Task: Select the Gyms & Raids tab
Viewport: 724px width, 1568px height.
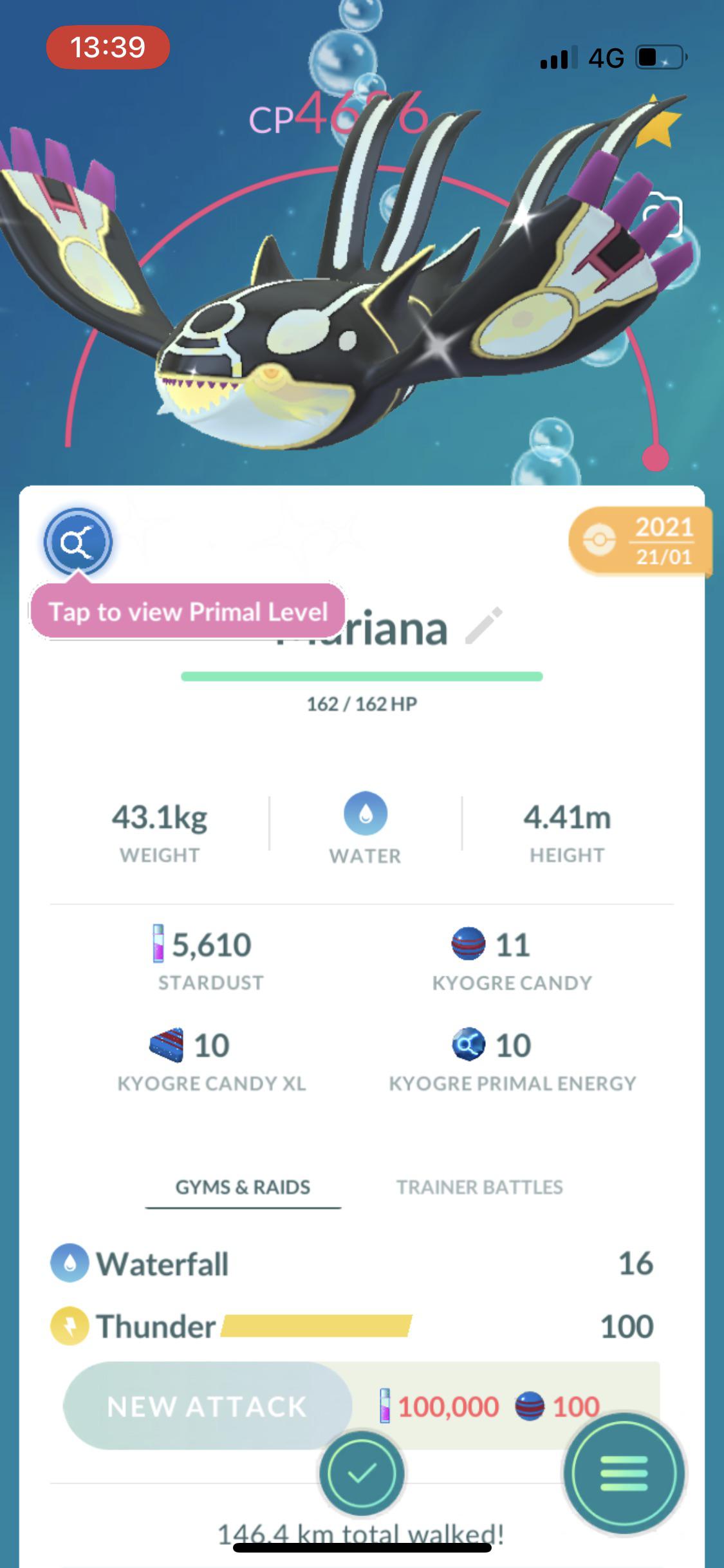Action: [x=243, y=1188]
